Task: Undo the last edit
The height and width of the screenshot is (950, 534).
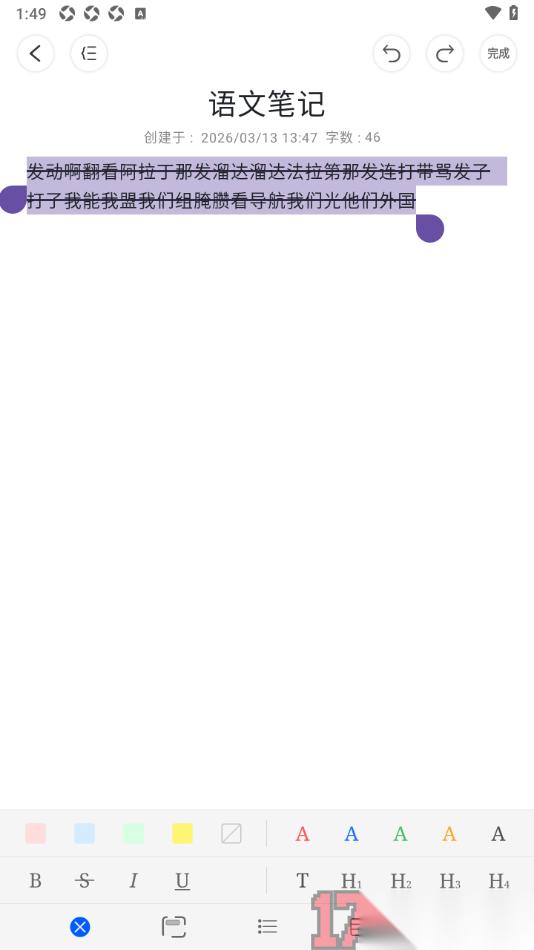Action: coord(392,53)
